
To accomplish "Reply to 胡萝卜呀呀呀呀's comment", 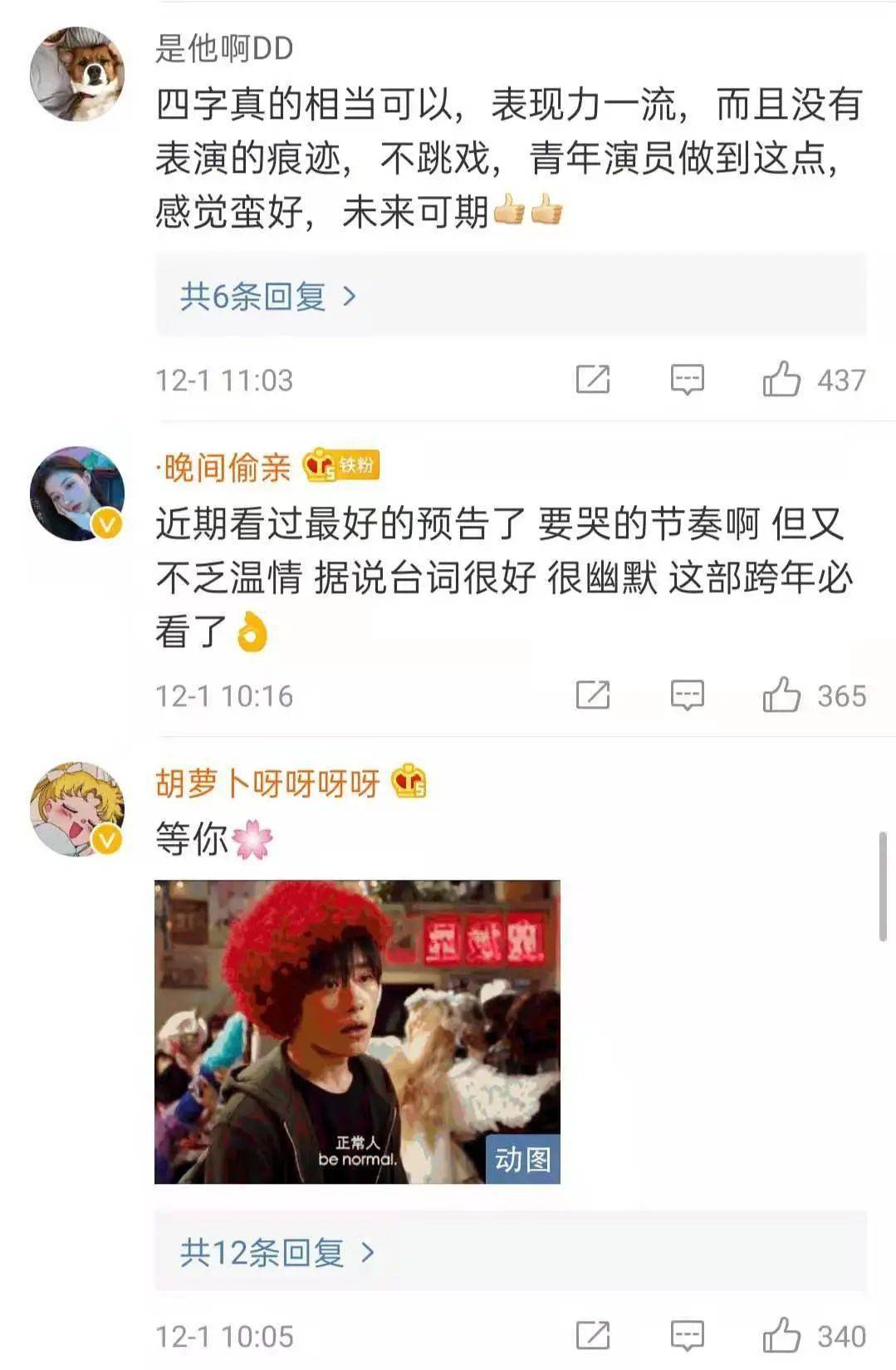I will coord(687,1336).
